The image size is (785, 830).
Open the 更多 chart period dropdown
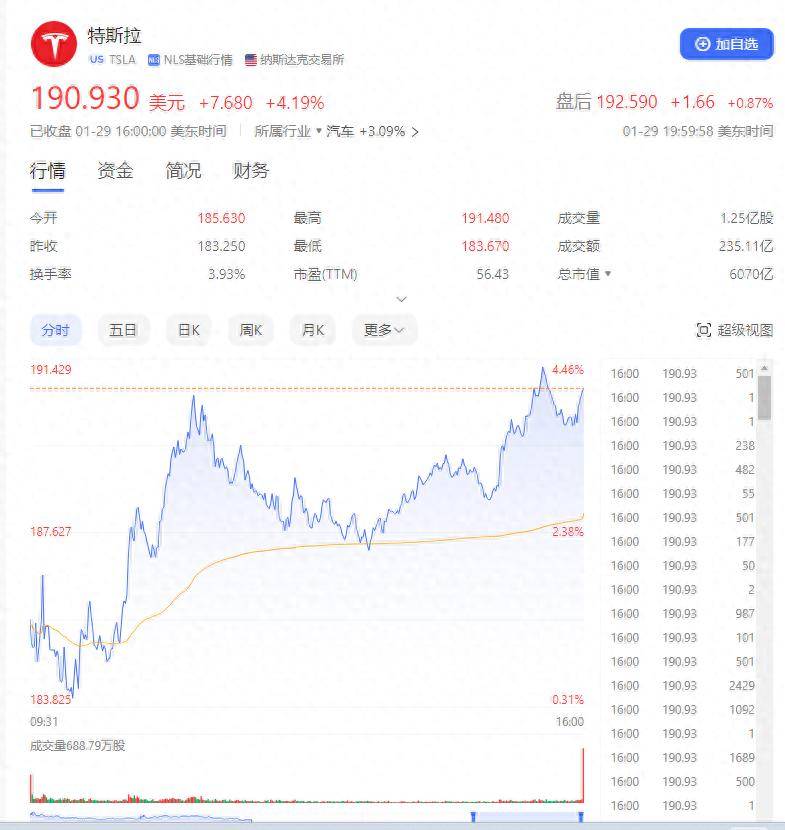click(384, 330)
